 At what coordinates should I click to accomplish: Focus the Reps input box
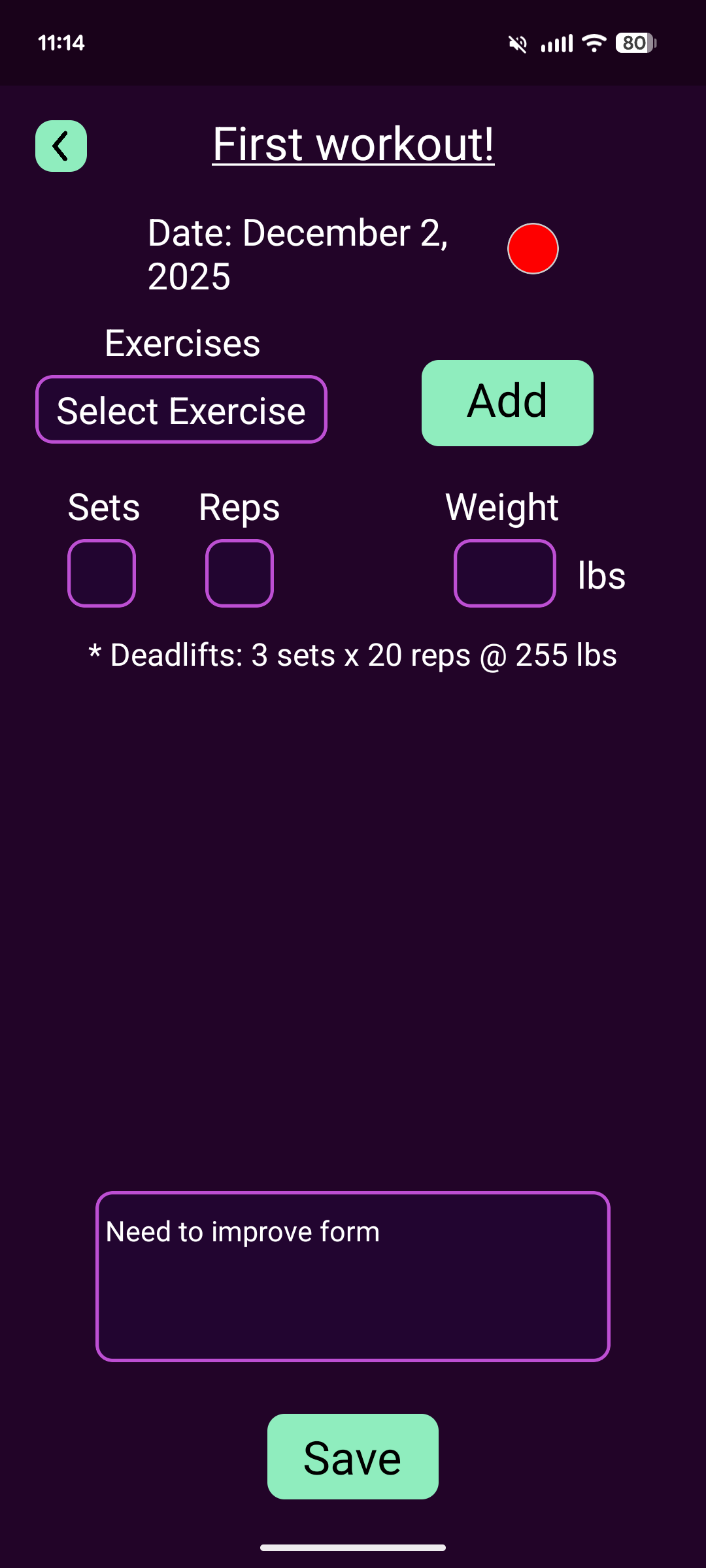[239, 573]
